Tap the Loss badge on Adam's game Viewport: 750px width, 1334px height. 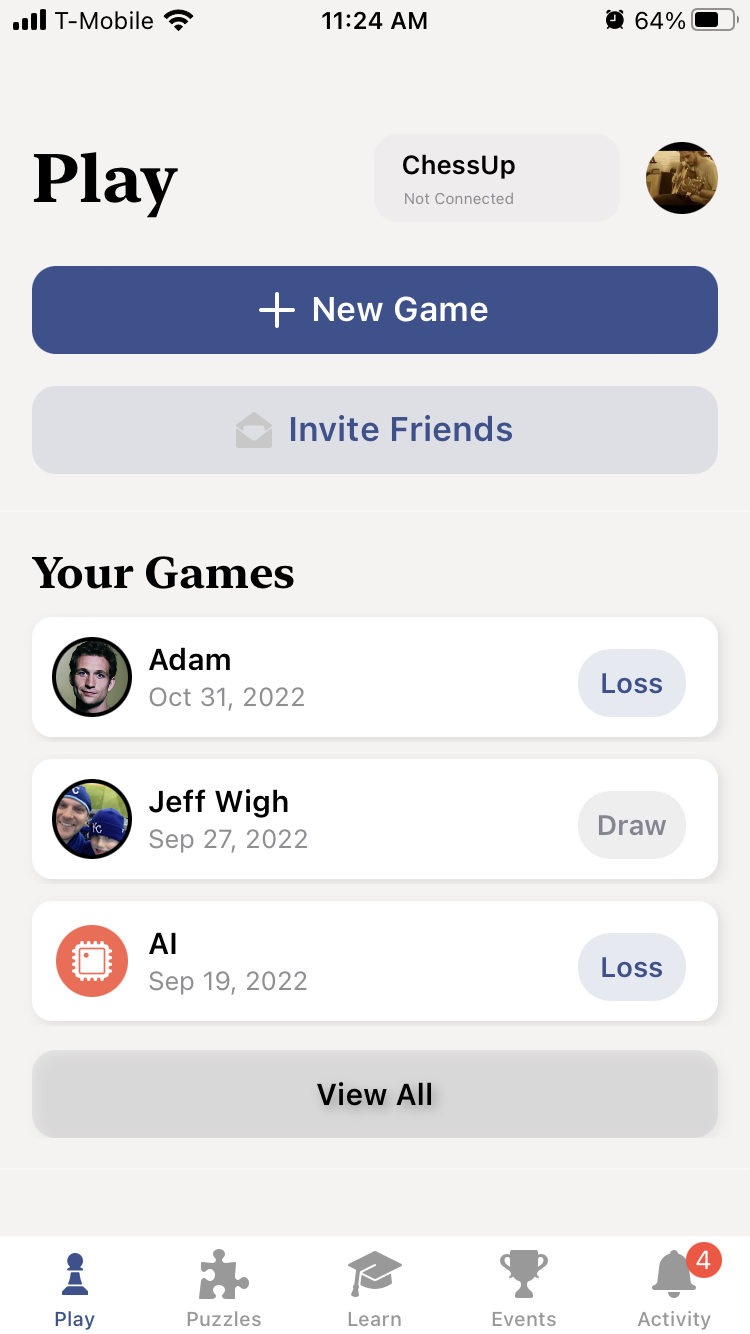click(631, 683)
